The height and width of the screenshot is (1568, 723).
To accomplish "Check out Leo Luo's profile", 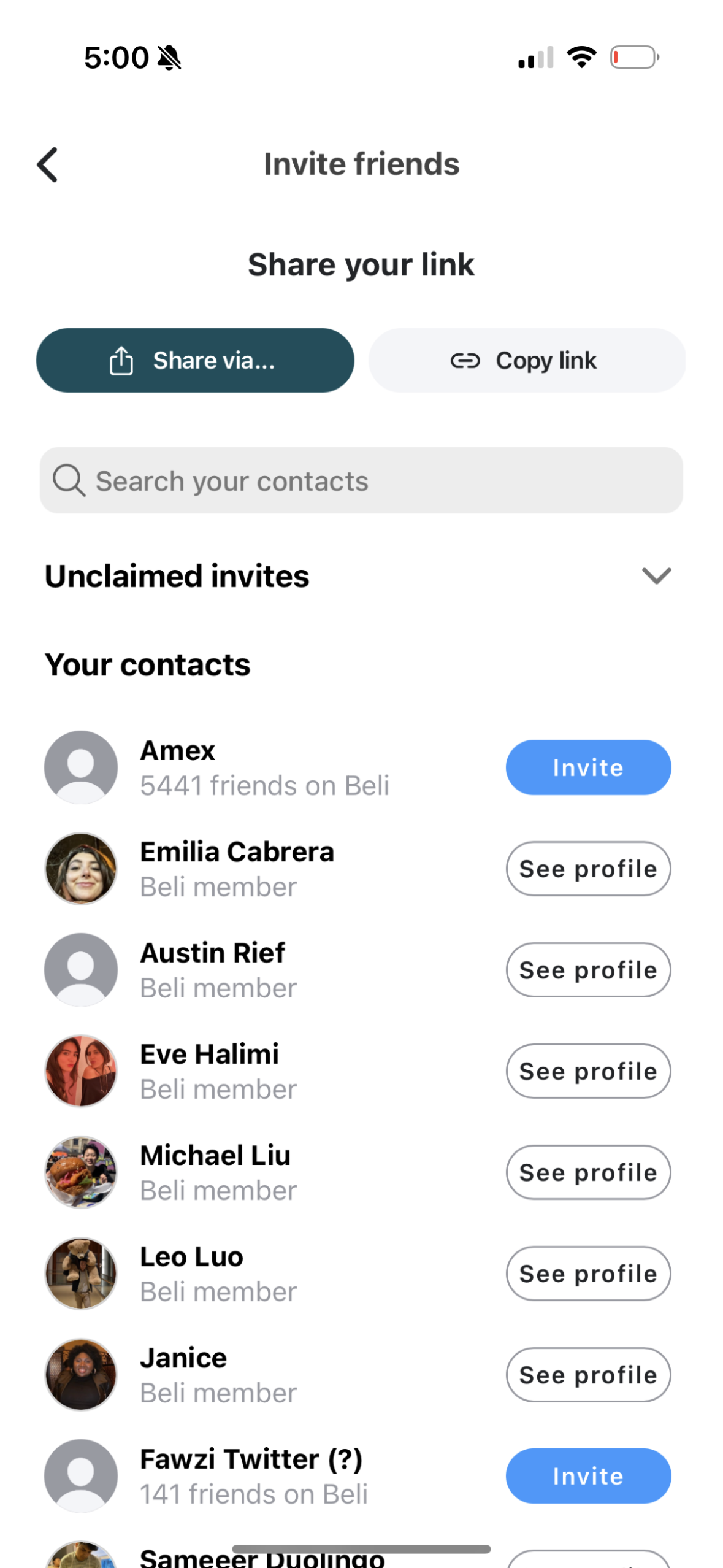I will pos(587,1274).
